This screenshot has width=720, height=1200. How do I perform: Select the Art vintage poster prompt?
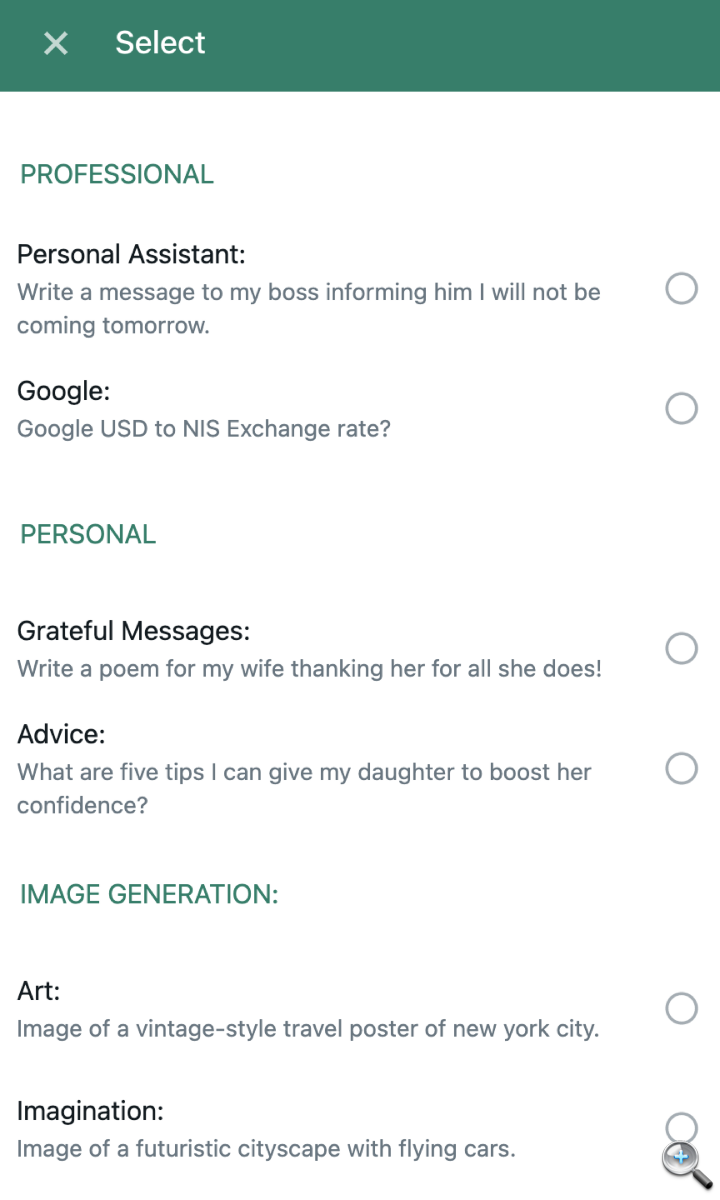pyautogui.click(x=681, y=1008)
